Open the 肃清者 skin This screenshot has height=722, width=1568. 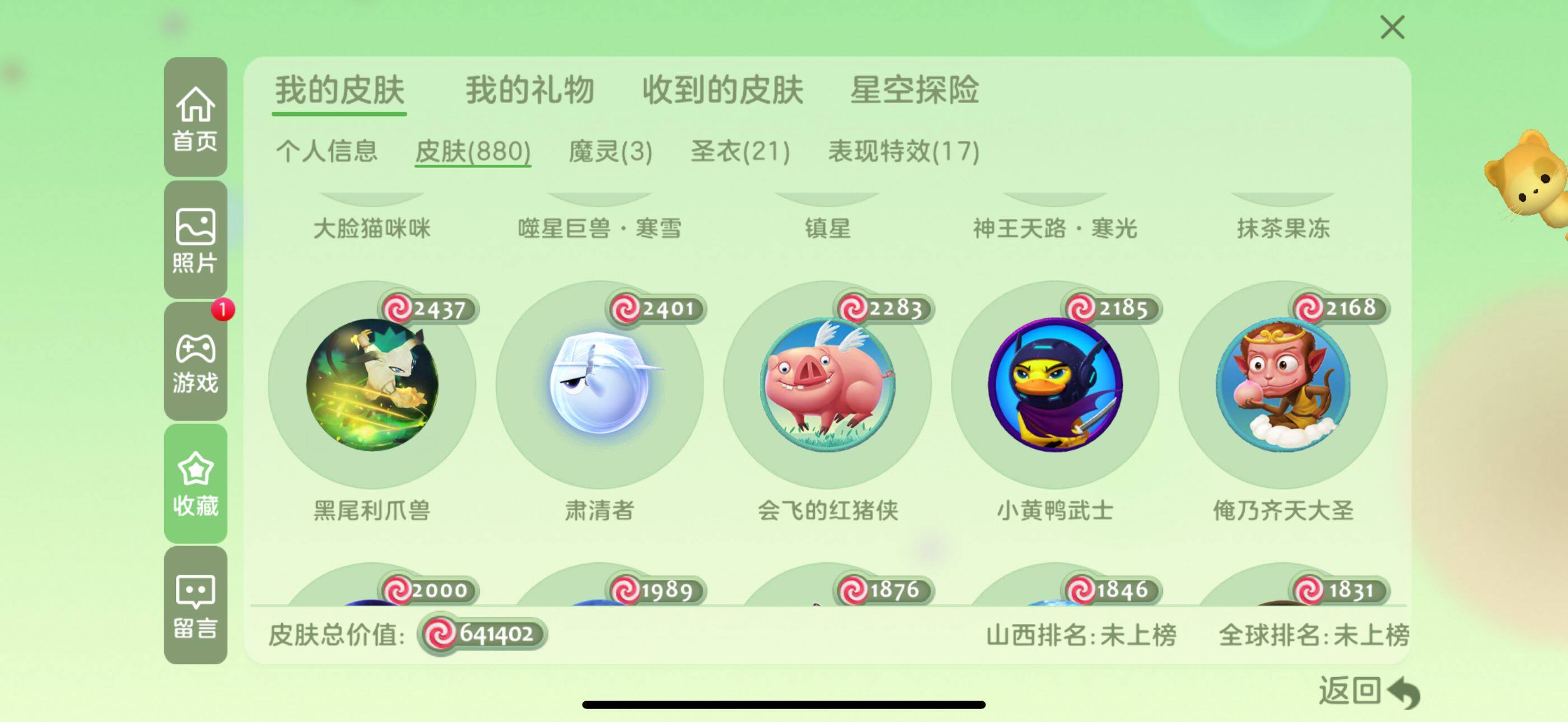(x=600, y=385)
